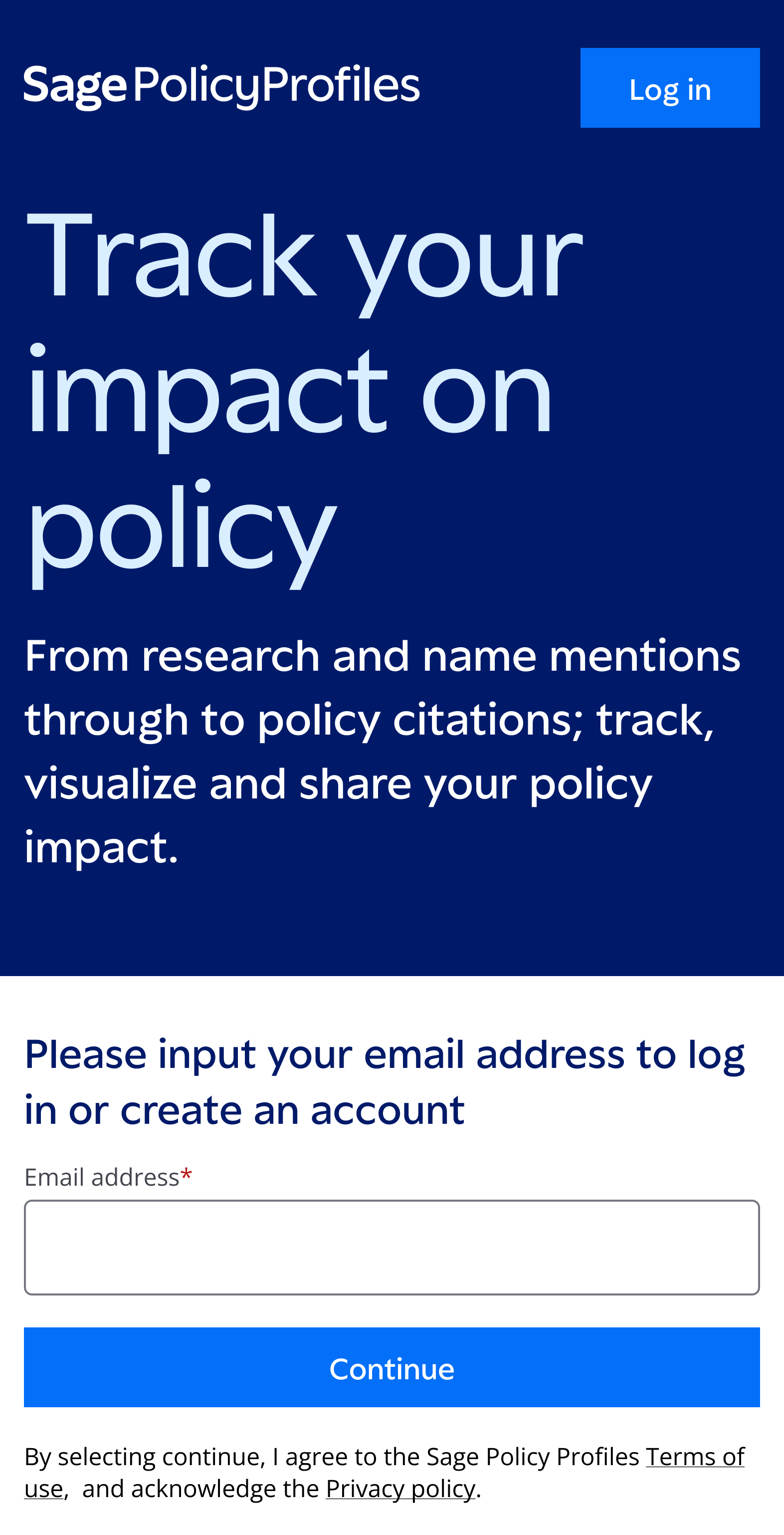Tap the Log in button
784x1535 pixels.
[x=670, y=88]
